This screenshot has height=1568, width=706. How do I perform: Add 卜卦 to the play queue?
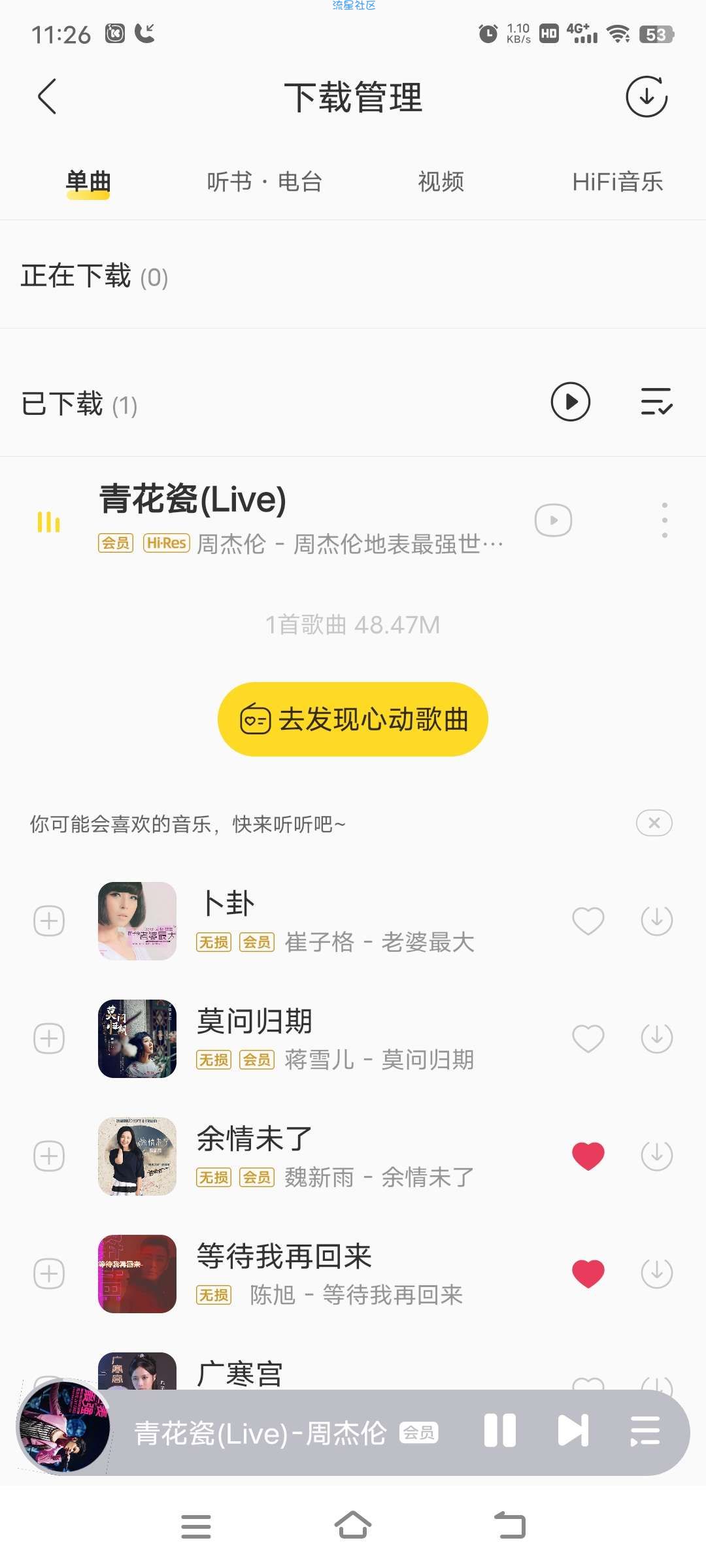tap(49, 921)
